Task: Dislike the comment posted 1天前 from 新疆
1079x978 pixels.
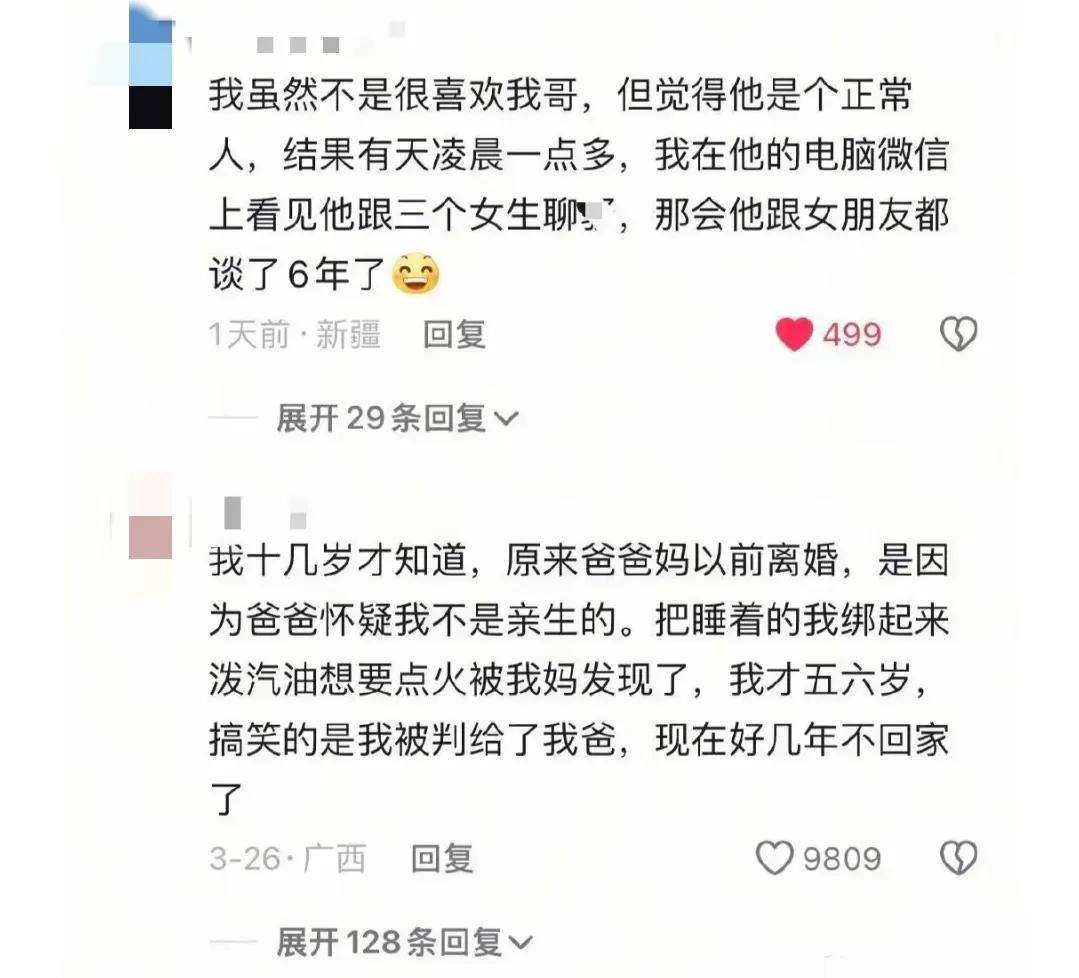Action: [958, 334]
